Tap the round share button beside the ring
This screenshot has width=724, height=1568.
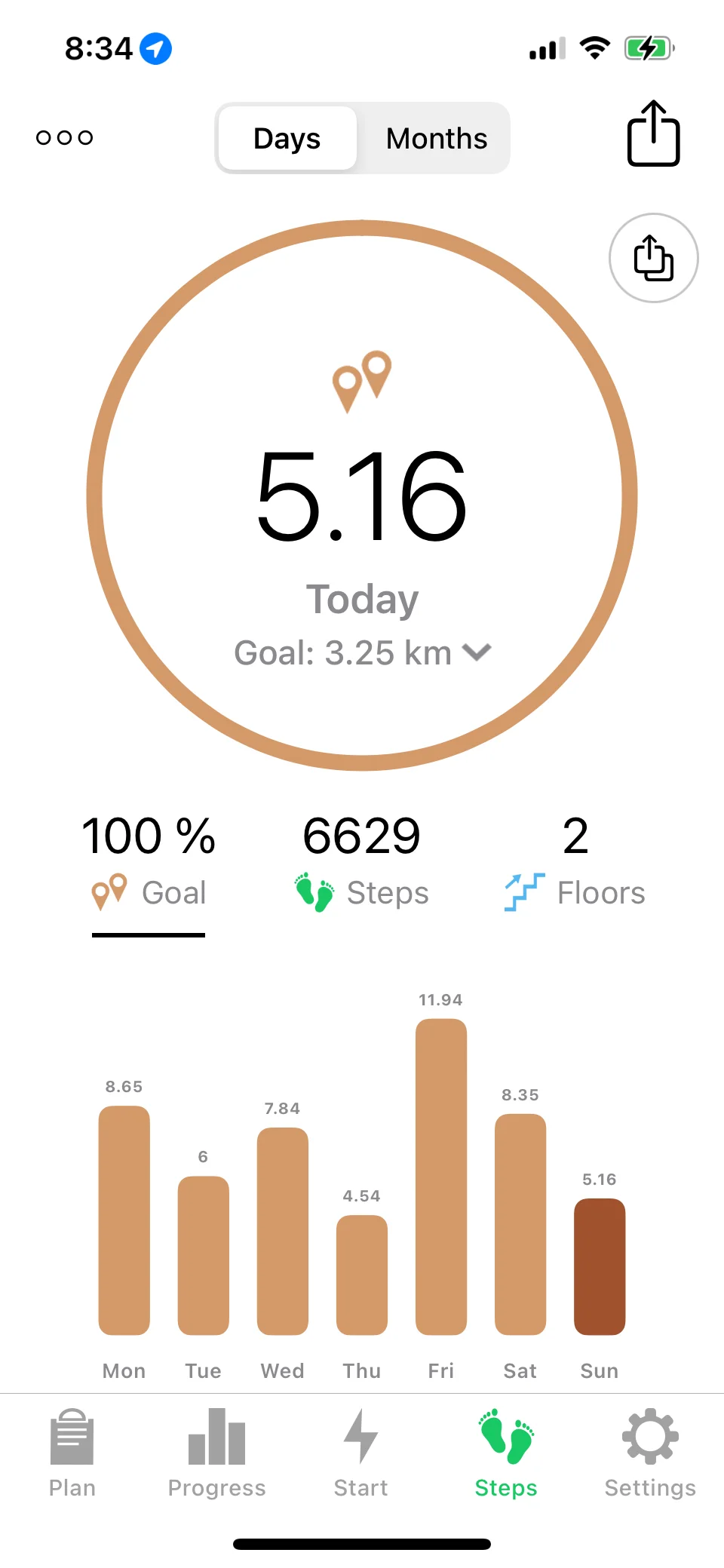pyautogui.click(x=653, y=258)
